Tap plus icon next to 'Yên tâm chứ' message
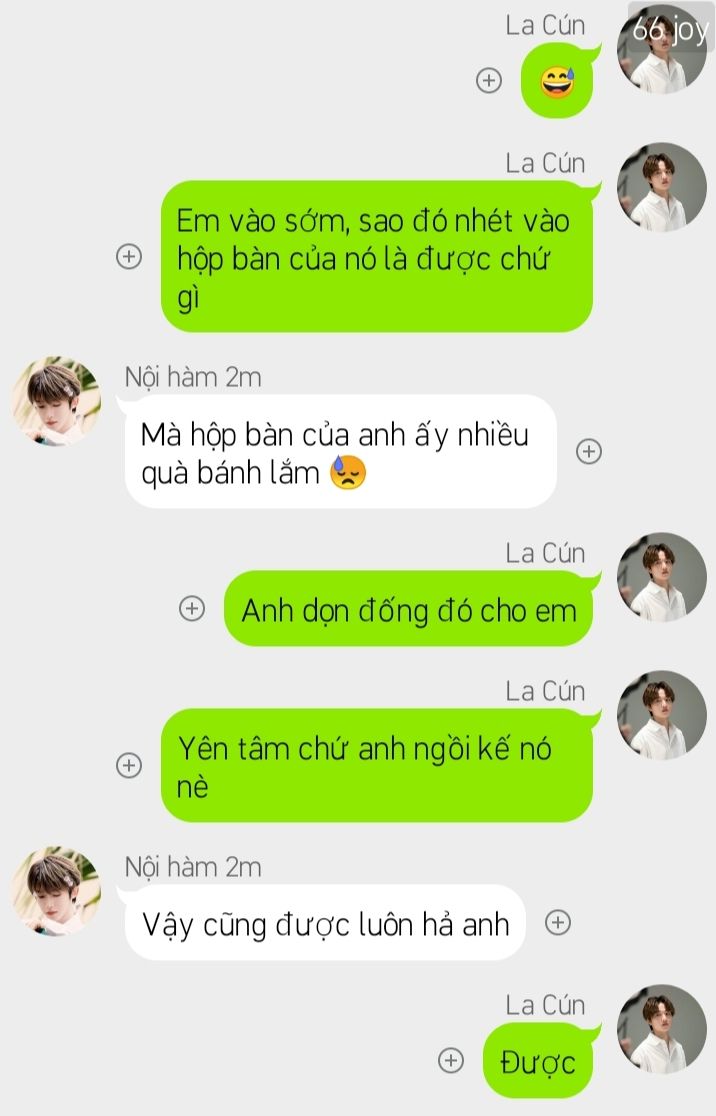 pos(128,765)
